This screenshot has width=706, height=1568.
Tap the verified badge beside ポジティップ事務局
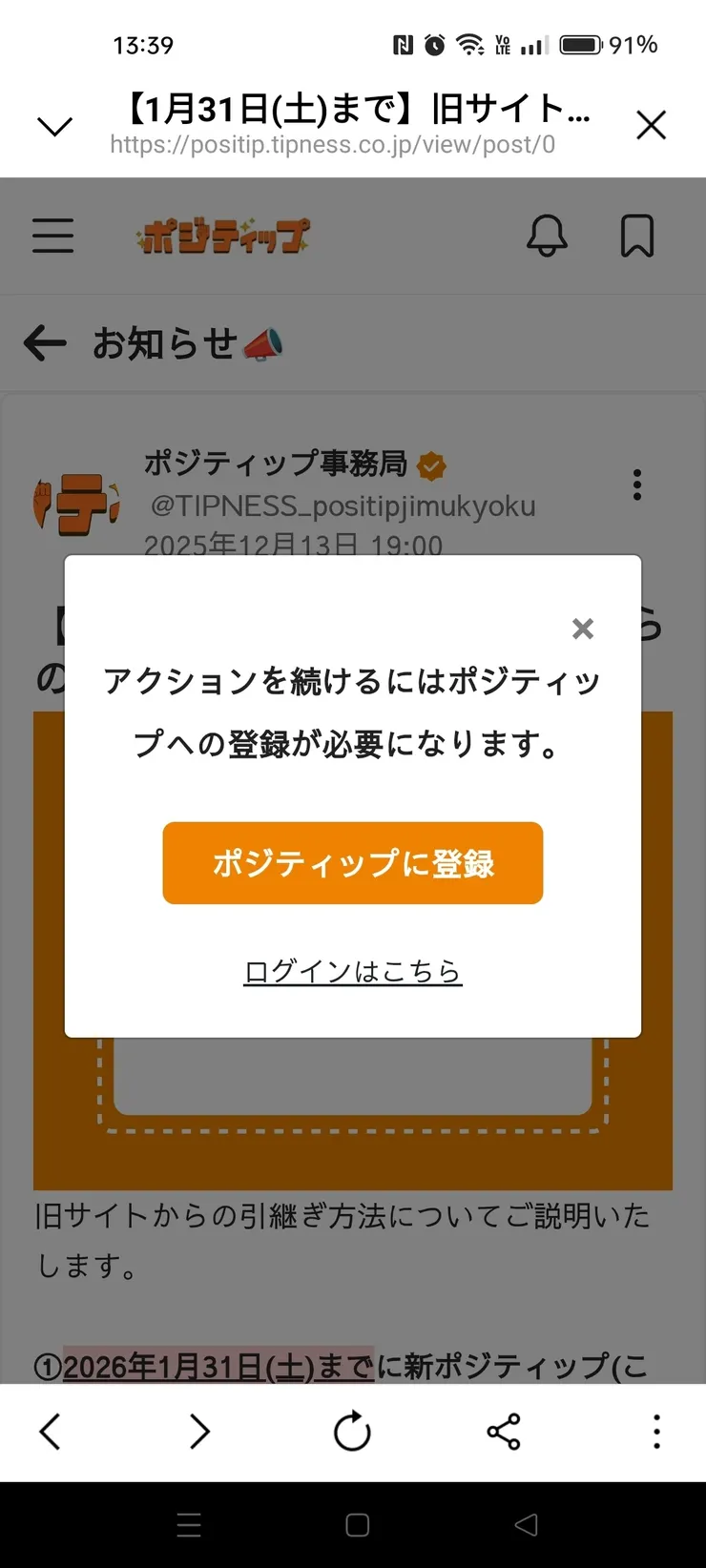[x=432, y=466]
